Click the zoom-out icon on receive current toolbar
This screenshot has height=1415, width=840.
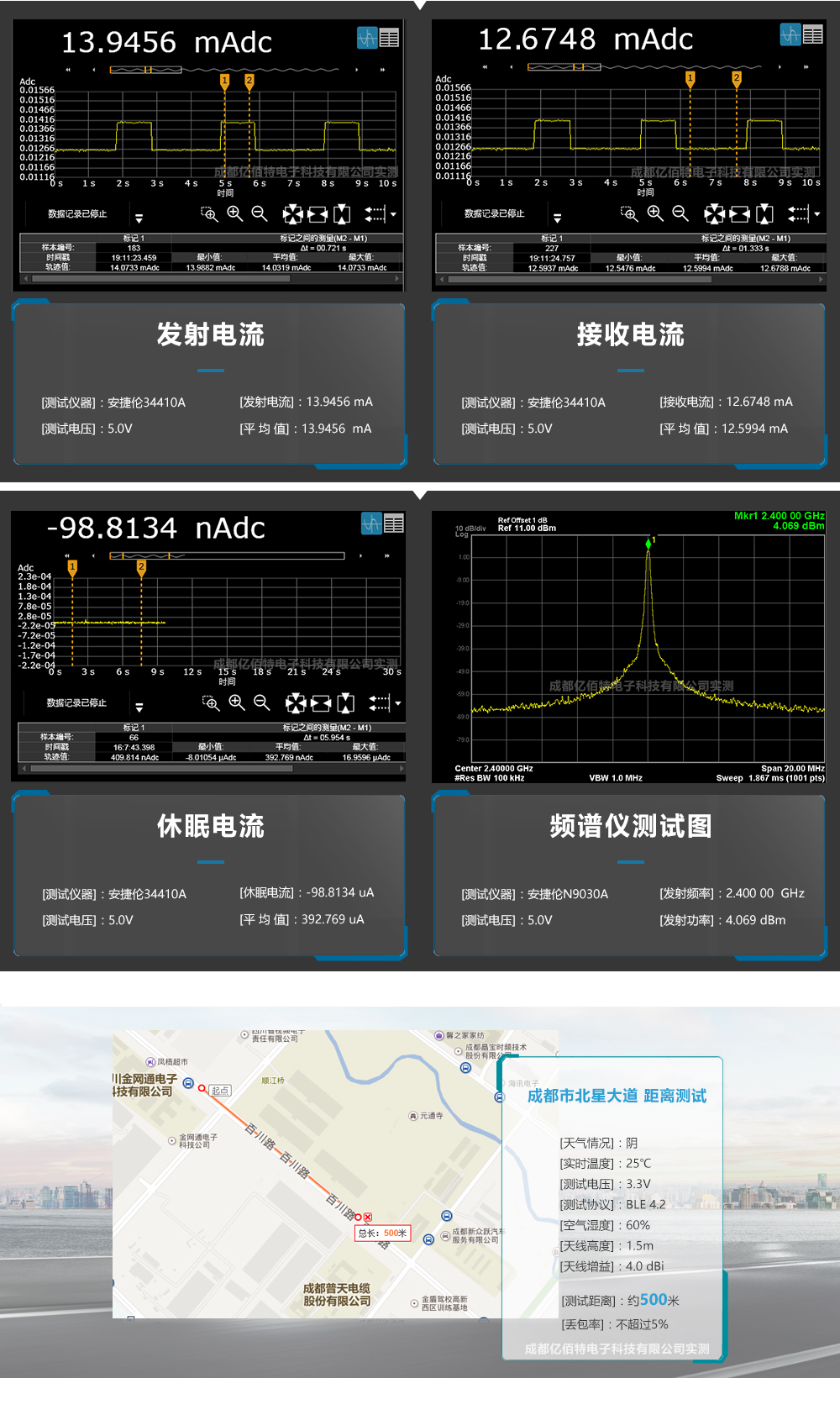click(678, 214)
